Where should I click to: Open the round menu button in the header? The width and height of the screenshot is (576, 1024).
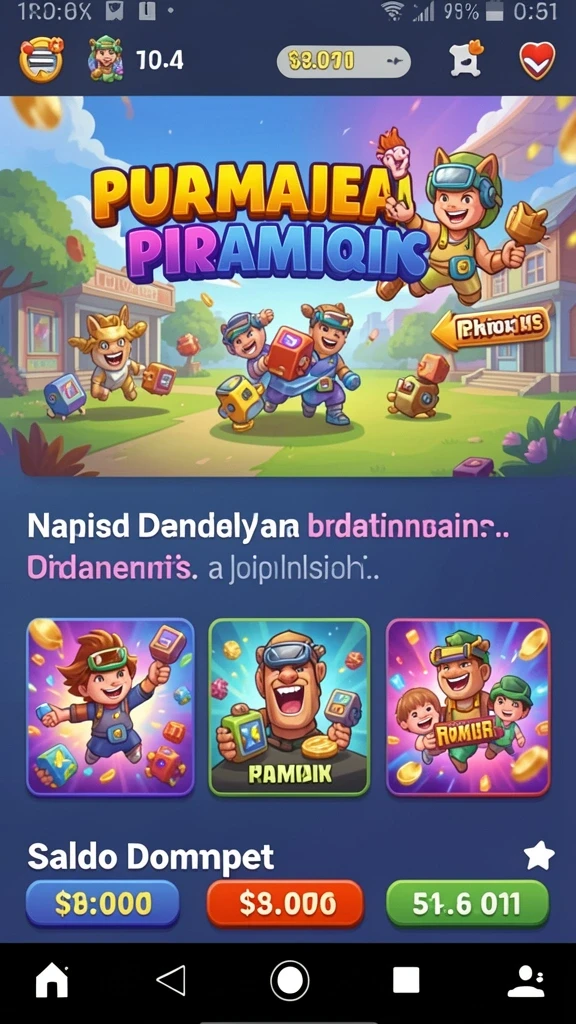tap(42, 61)
